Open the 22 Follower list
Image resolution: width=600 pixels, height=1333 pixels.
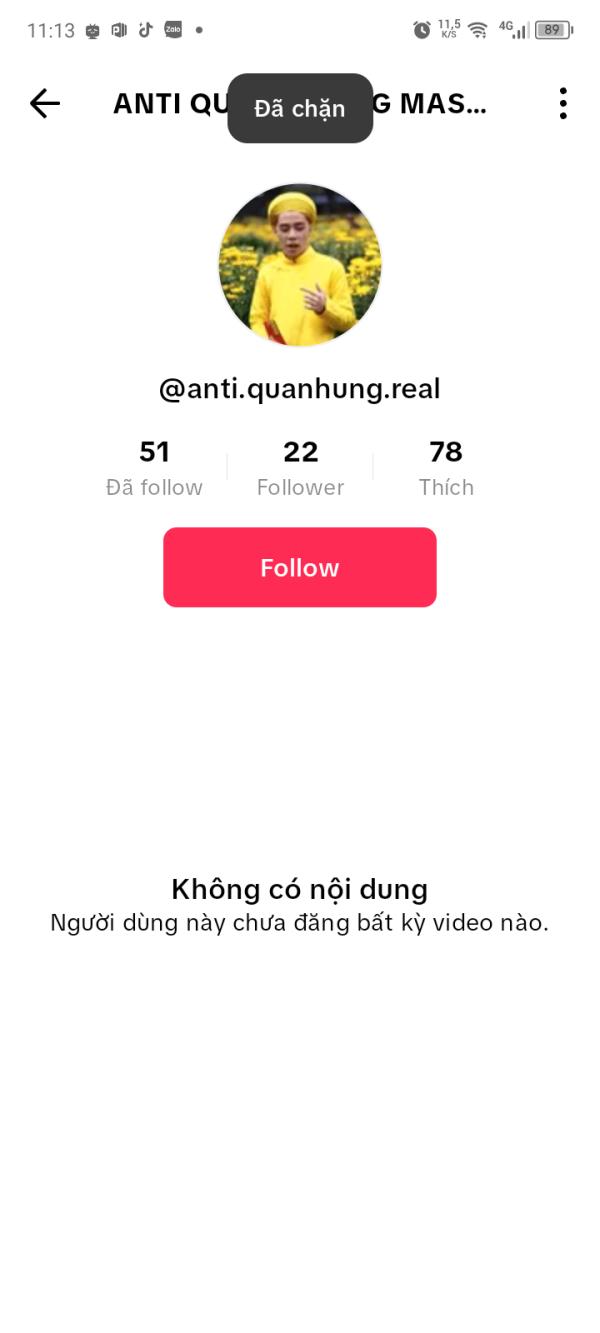click(300, 468)
